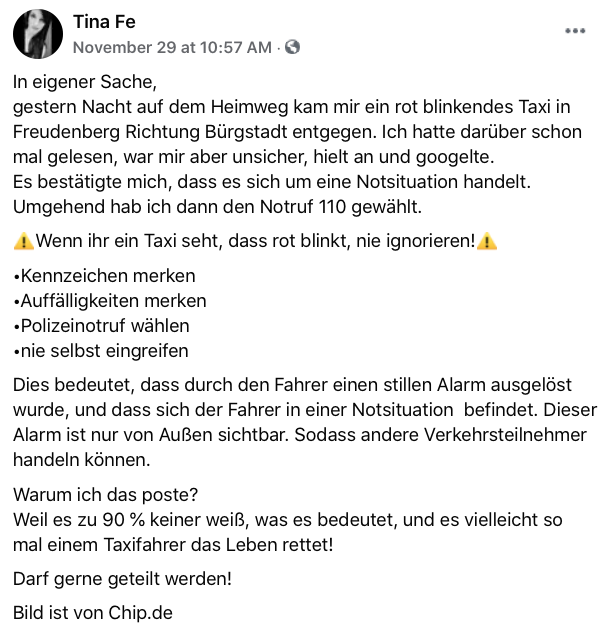Open the post via its November 29 timestamp
Viewport: 615px width, 637px height.
pyautogui.click(x=172, y=47)
